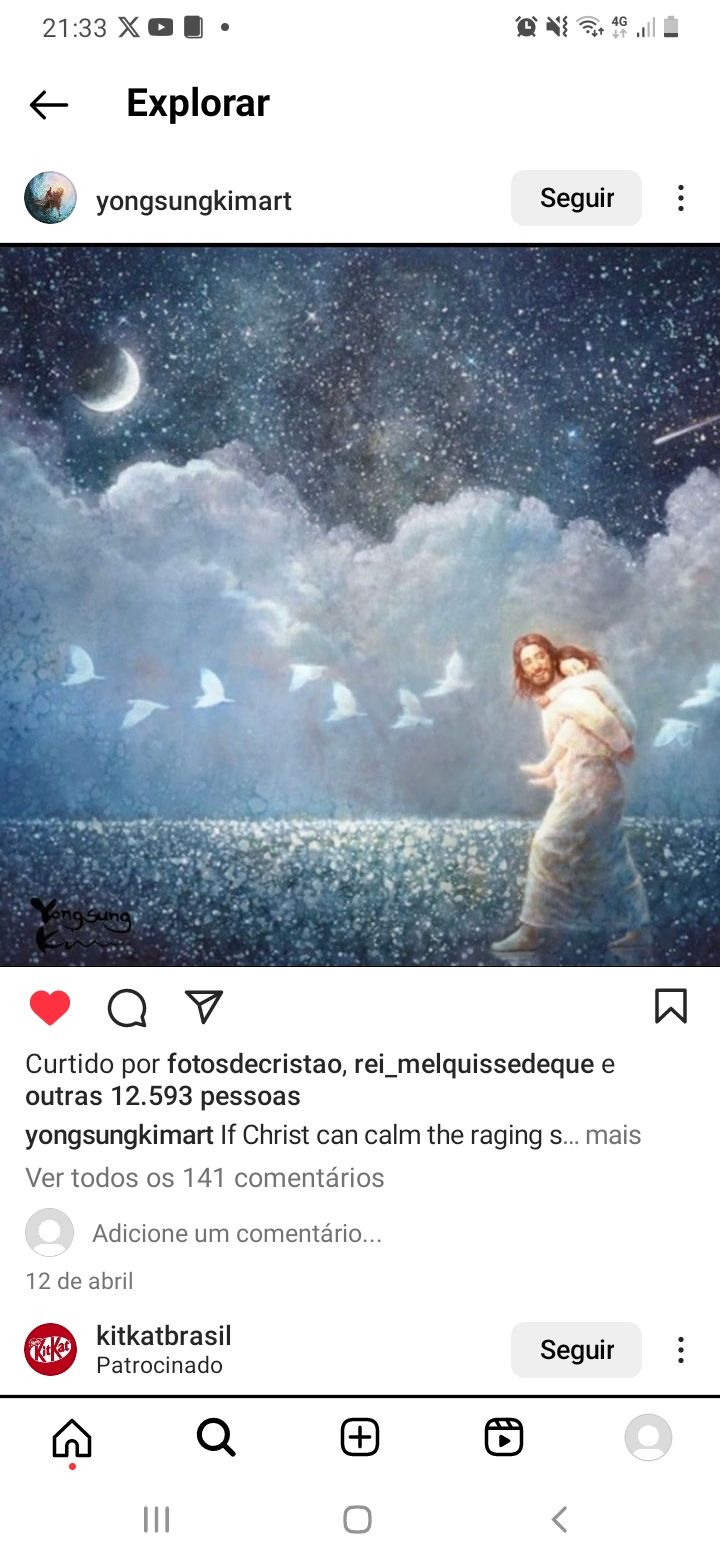720x1560 pixels.
Task: Go back from the Explorar screen
Action: click(48, 104)
